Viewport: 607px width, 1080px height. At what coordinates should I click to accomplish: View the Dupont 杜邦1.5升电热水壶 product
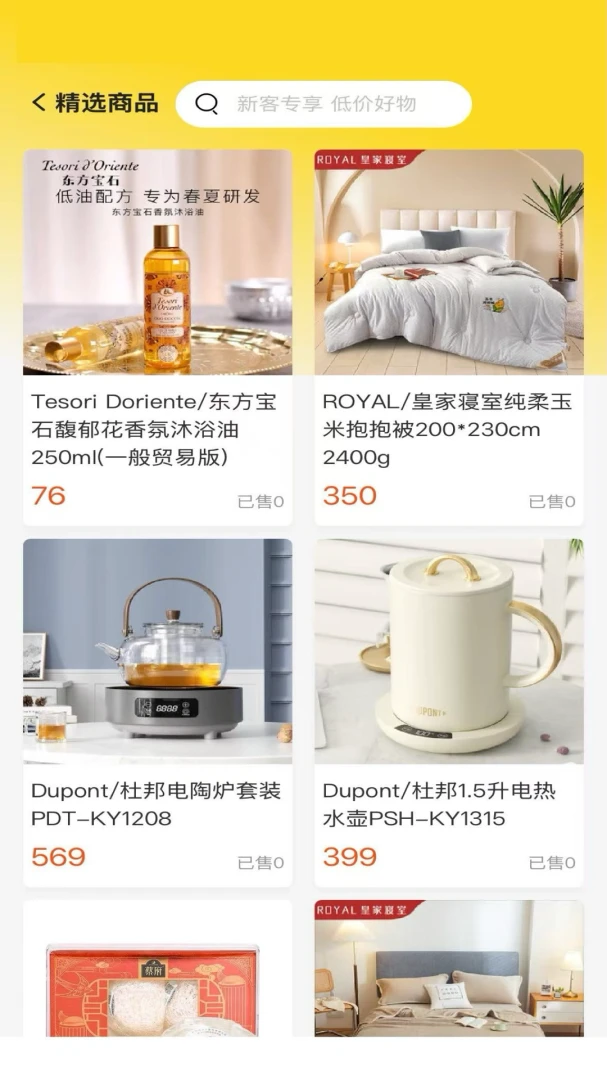pyautogui.click(x=449, y=713)
